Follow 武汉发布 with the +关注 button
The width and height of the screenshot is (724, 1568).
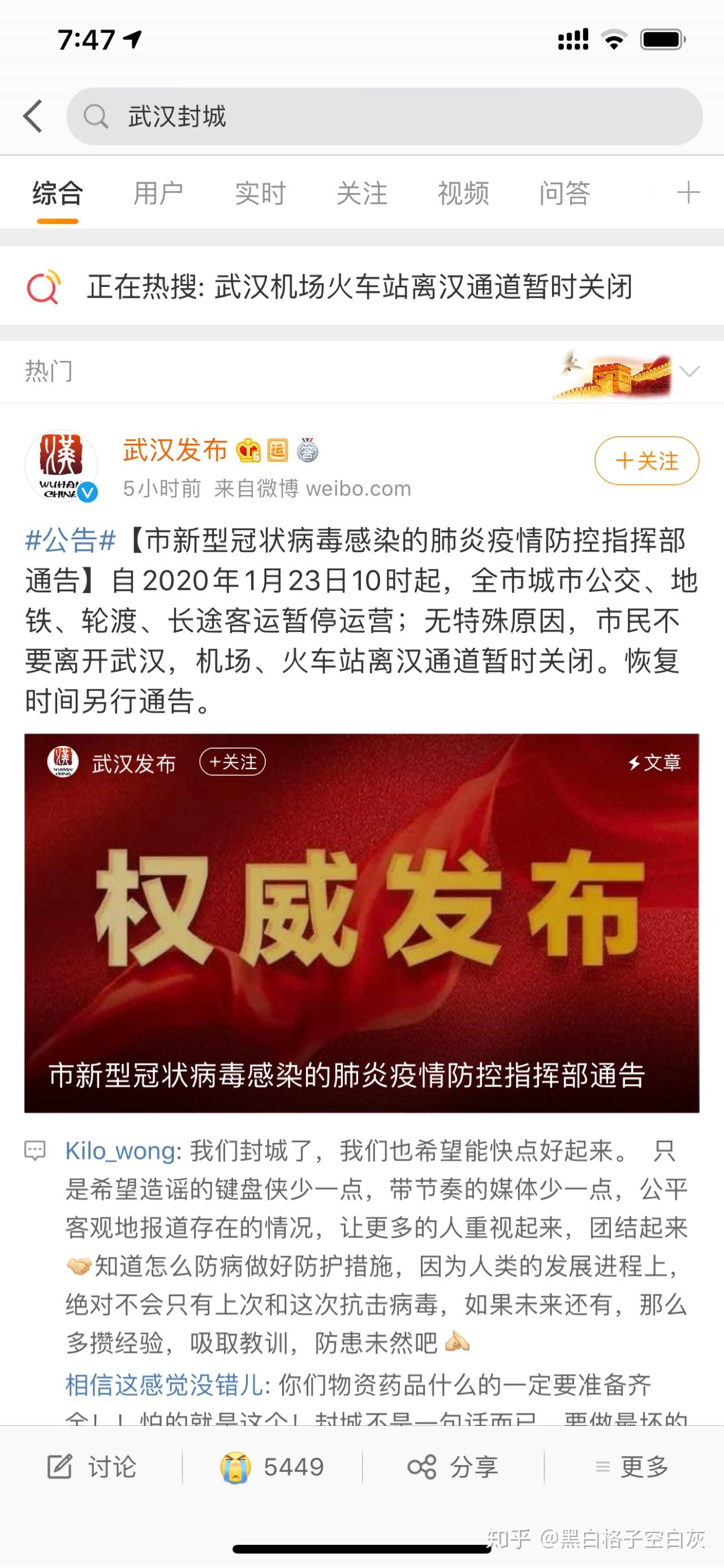point(646,461)
